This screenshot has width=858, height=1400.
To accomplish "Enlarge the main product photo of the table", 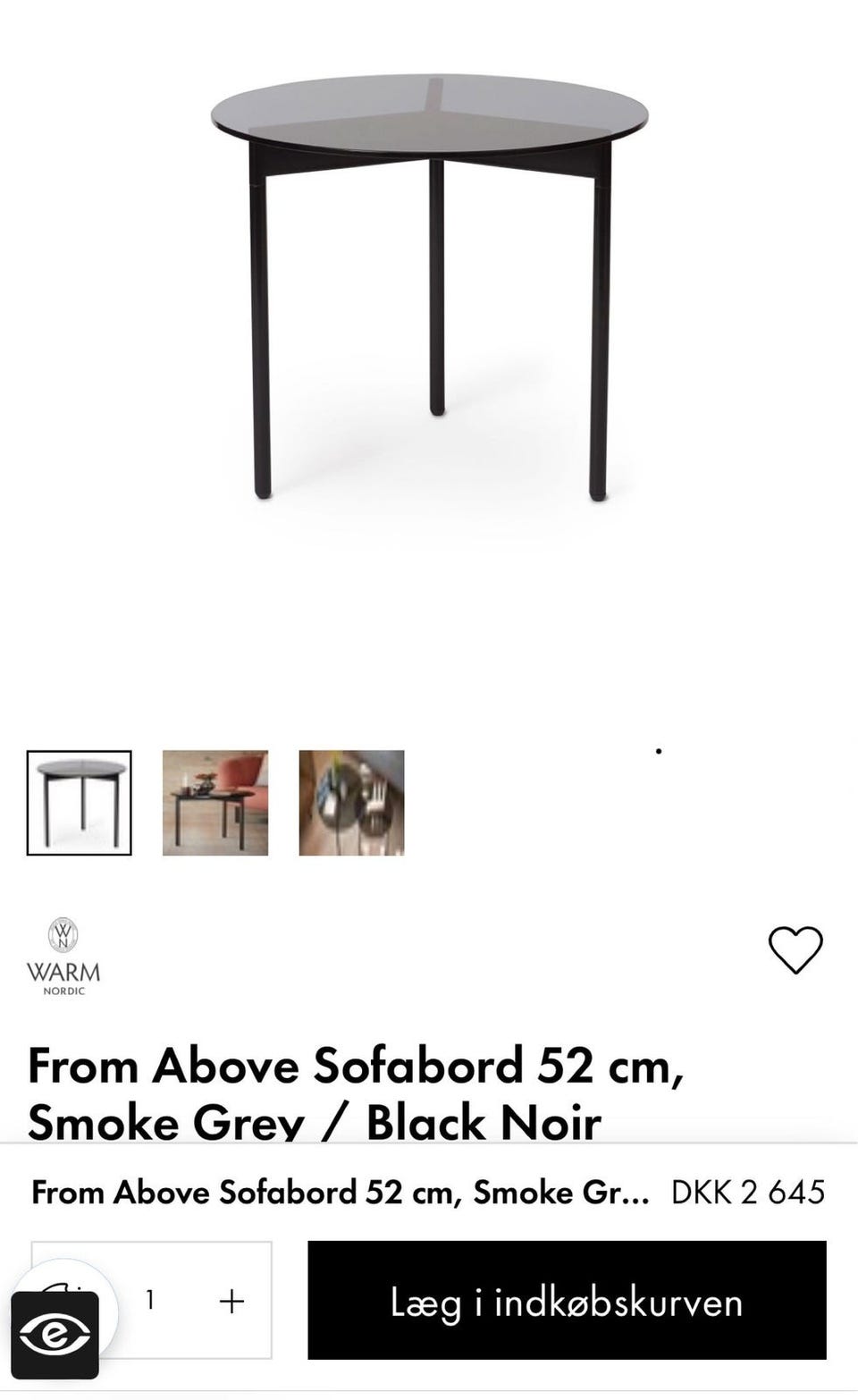I will pyautogui.click(x=429, y=295).
